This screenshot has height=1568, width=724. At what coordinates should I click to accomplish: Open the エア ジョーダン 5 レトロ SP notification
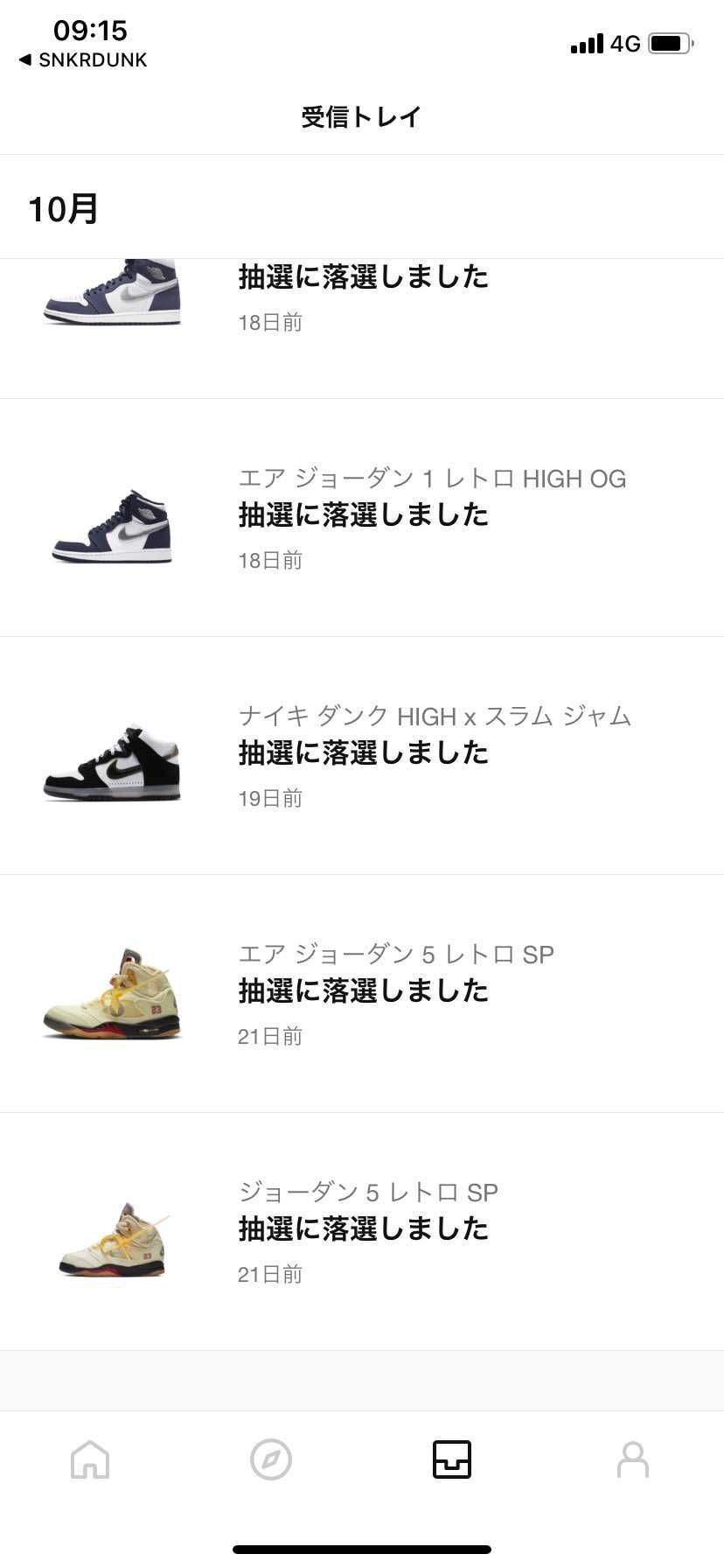click(x=398, y=991)
